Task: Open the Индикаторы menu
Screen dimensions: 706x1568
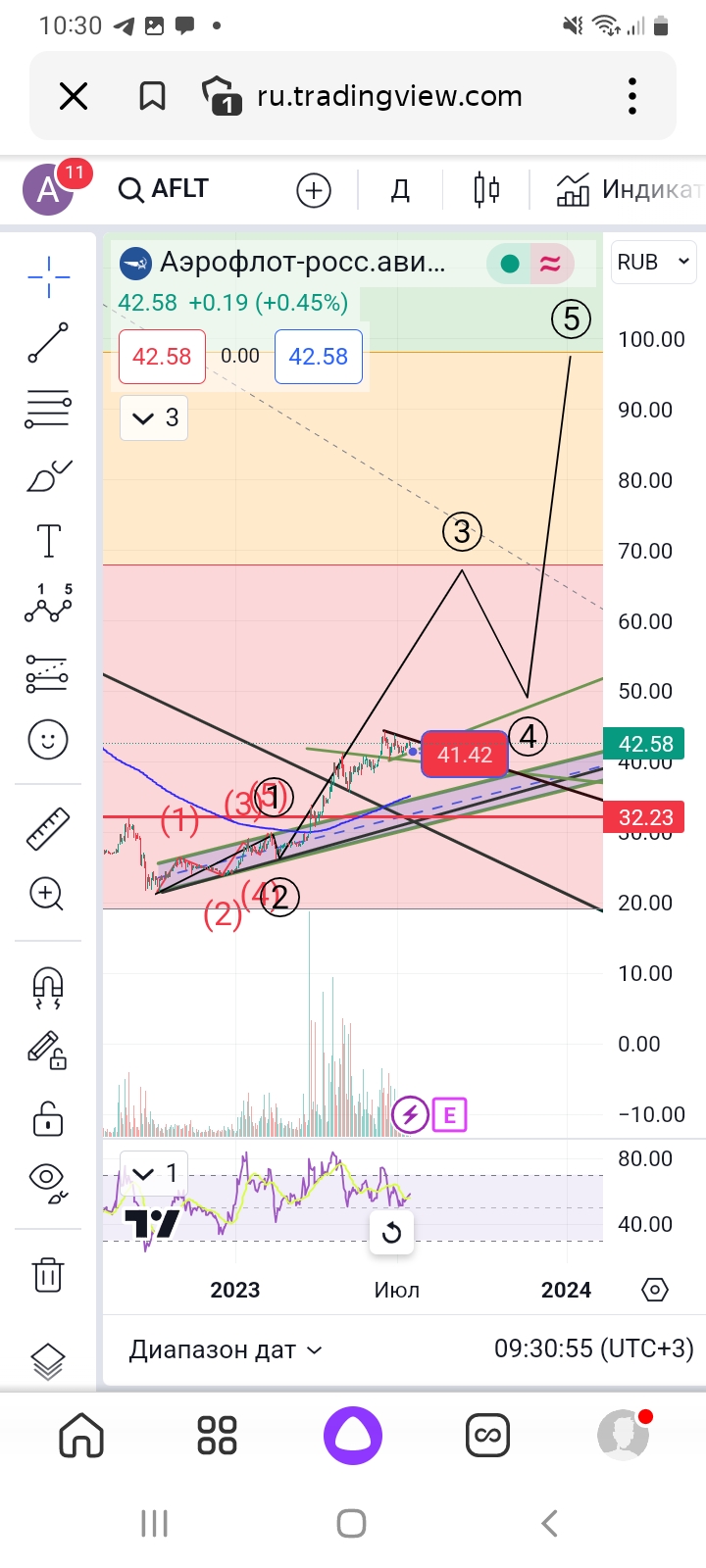Action: (628, 190)
